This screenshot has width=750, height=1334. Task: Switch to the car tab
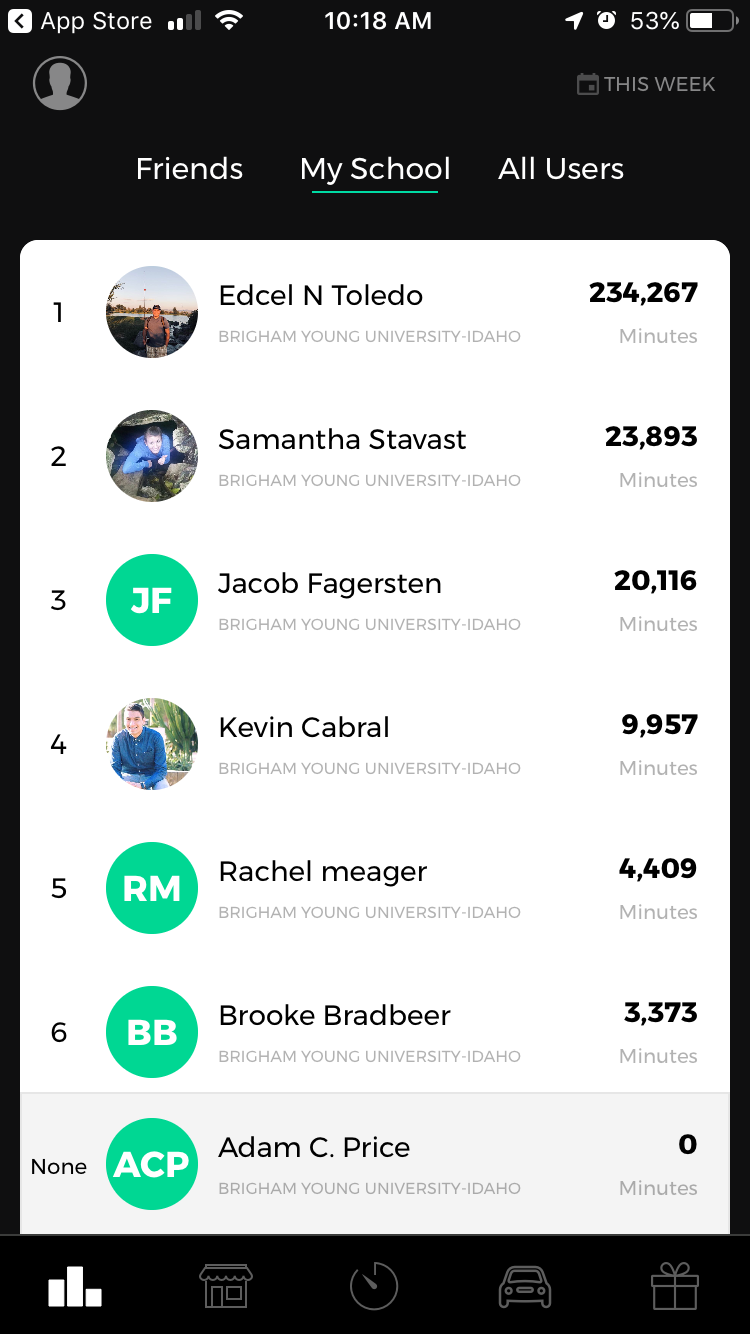point(525,1286)
